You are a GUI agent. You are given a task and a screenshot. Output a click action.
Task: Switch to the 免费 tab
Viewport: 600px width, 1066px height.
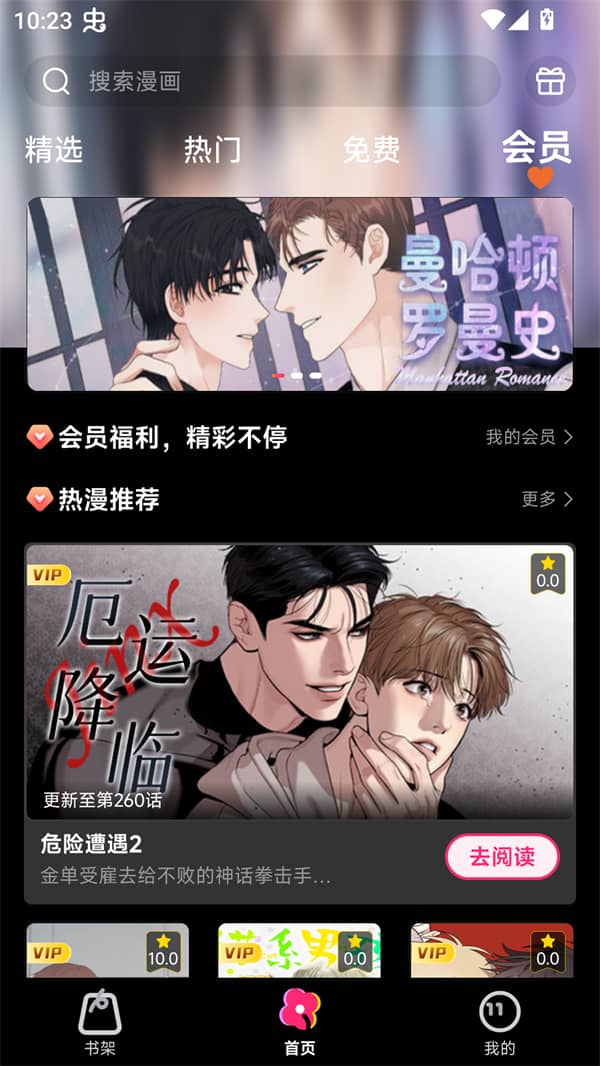[371, 150]
